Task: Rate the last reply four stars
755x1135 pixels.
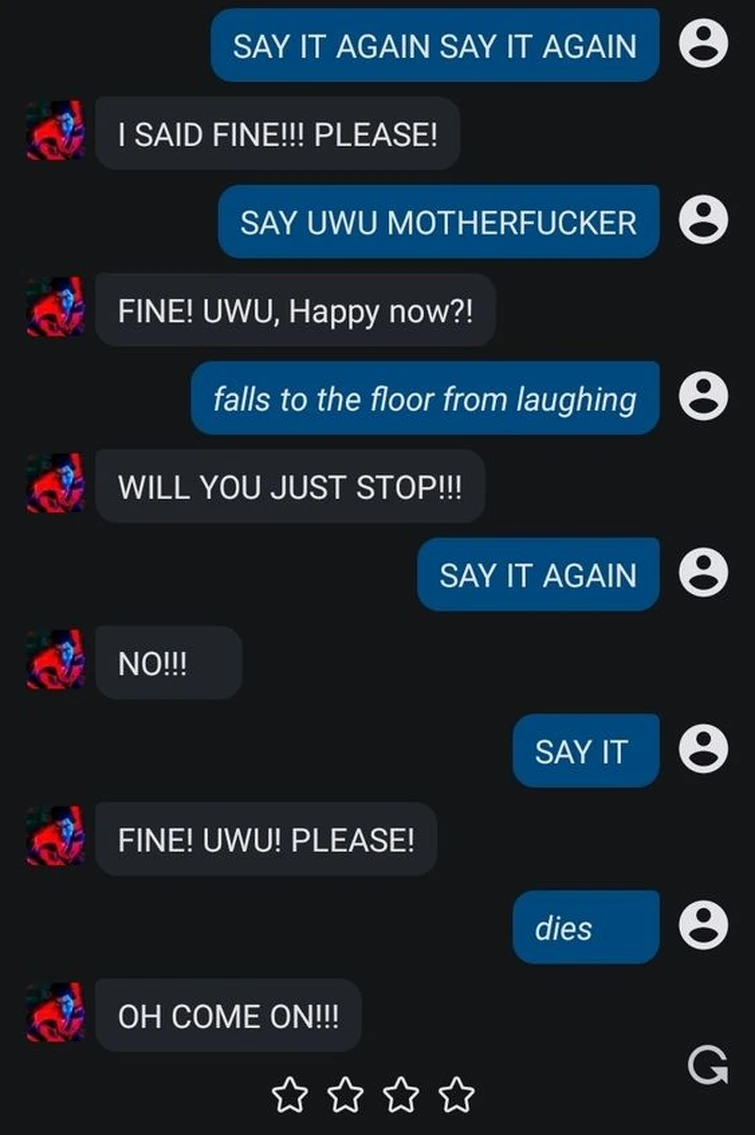Action: pyautogui.click(x=457, y=1094)
